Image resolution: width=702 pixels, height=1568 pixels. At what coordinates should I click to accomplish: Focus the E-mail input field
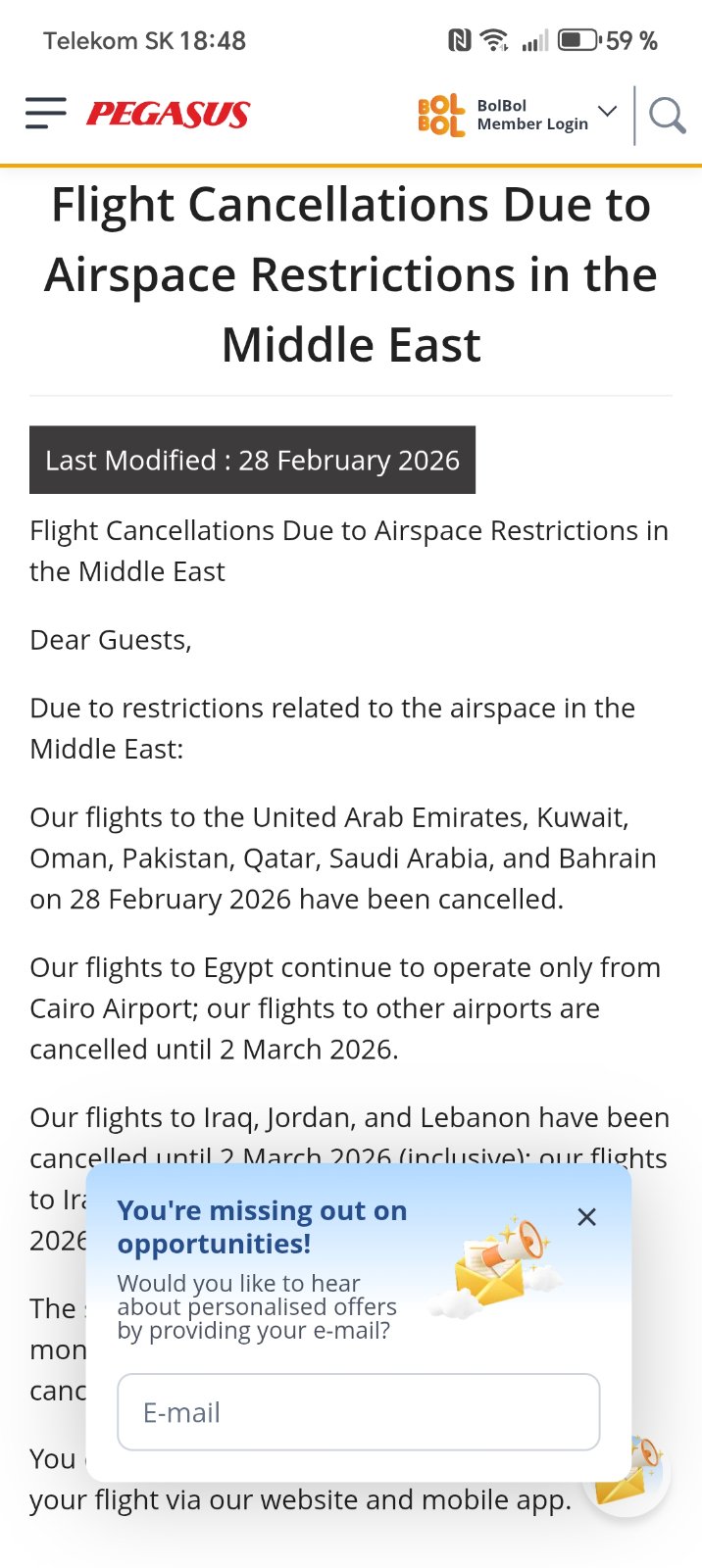pos(358,1412)
